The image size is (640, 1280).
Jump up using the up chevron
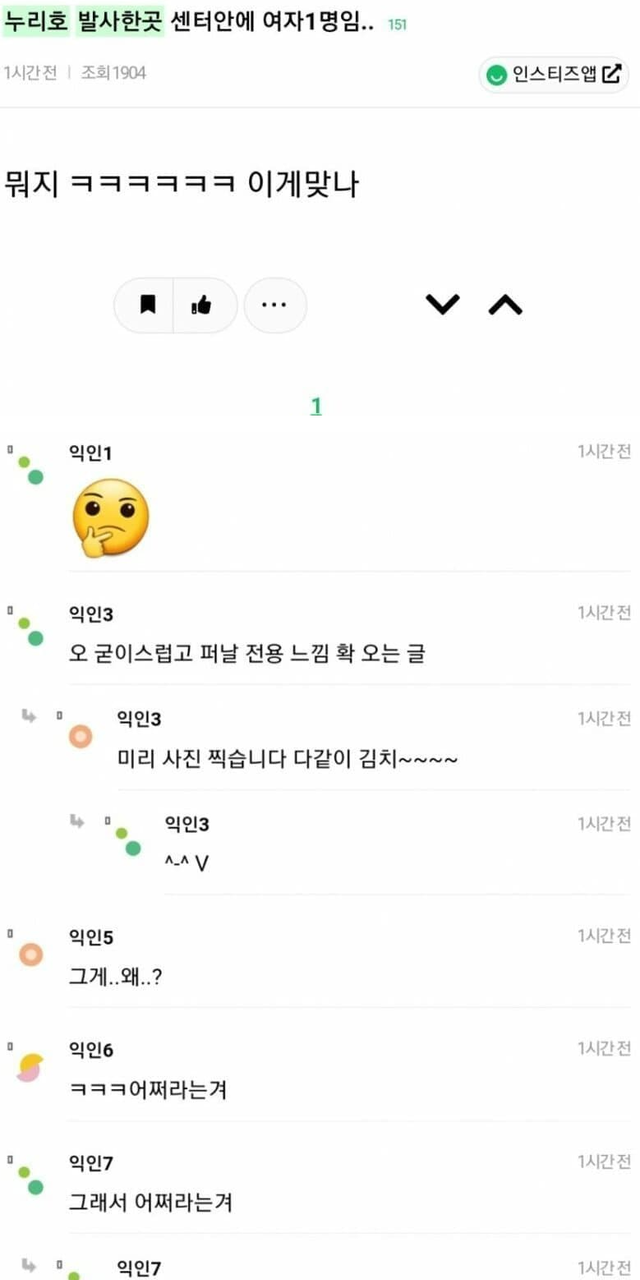(x=505, y=305)
